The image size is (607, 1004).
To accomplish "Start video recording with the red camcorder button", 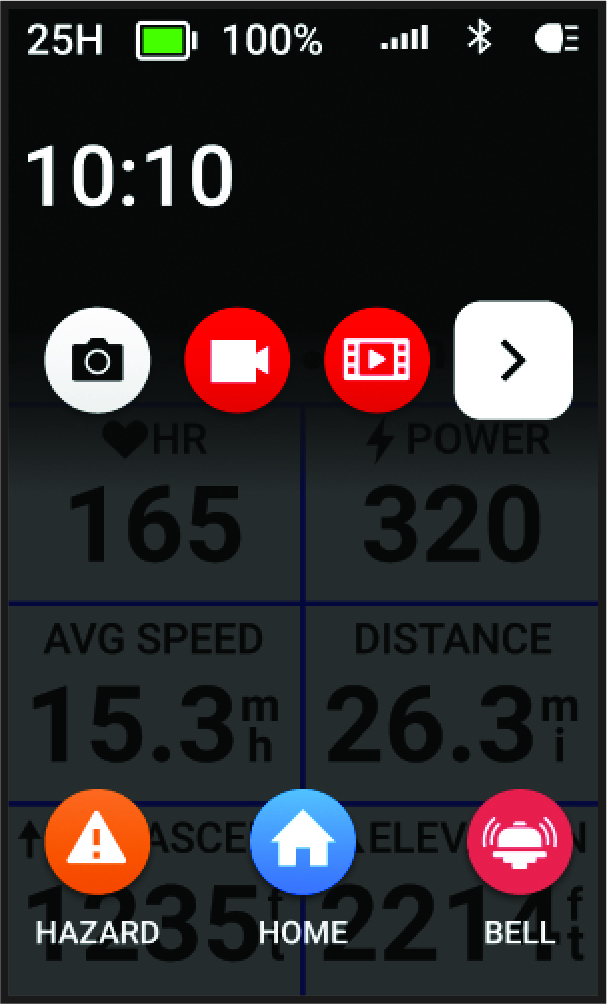I will point(237,359).
